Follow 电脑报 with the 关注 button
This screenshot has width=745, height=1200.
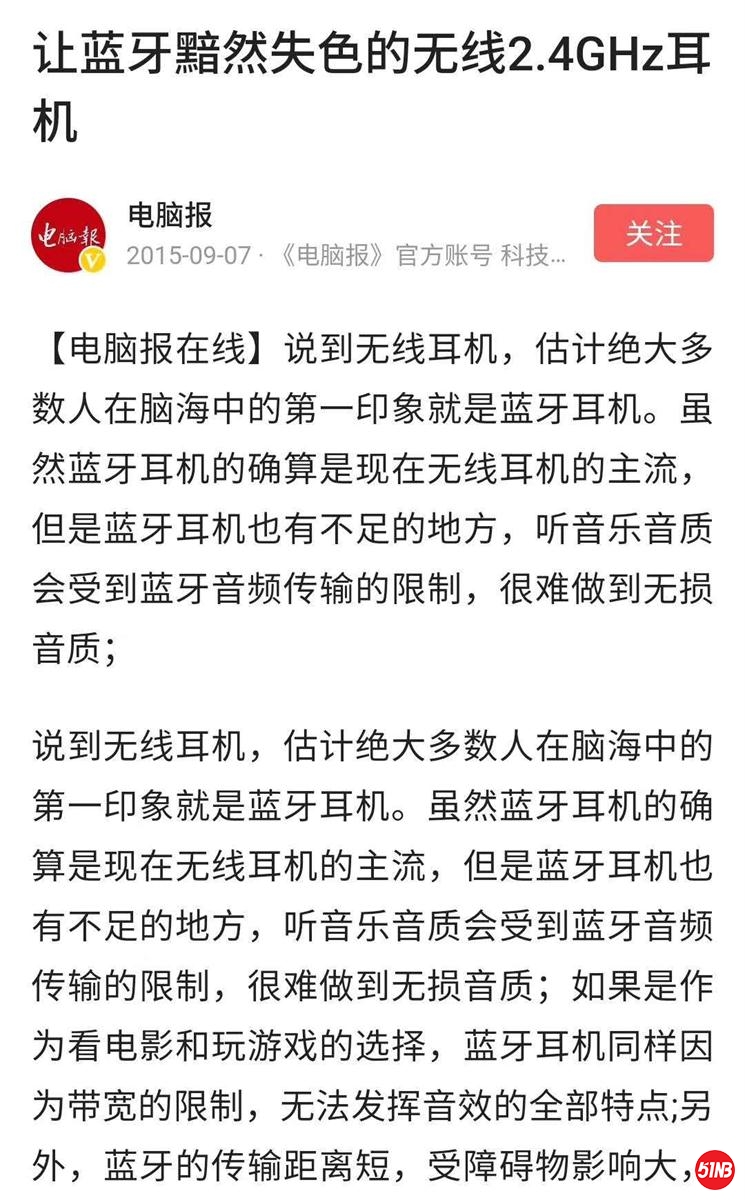653,234
